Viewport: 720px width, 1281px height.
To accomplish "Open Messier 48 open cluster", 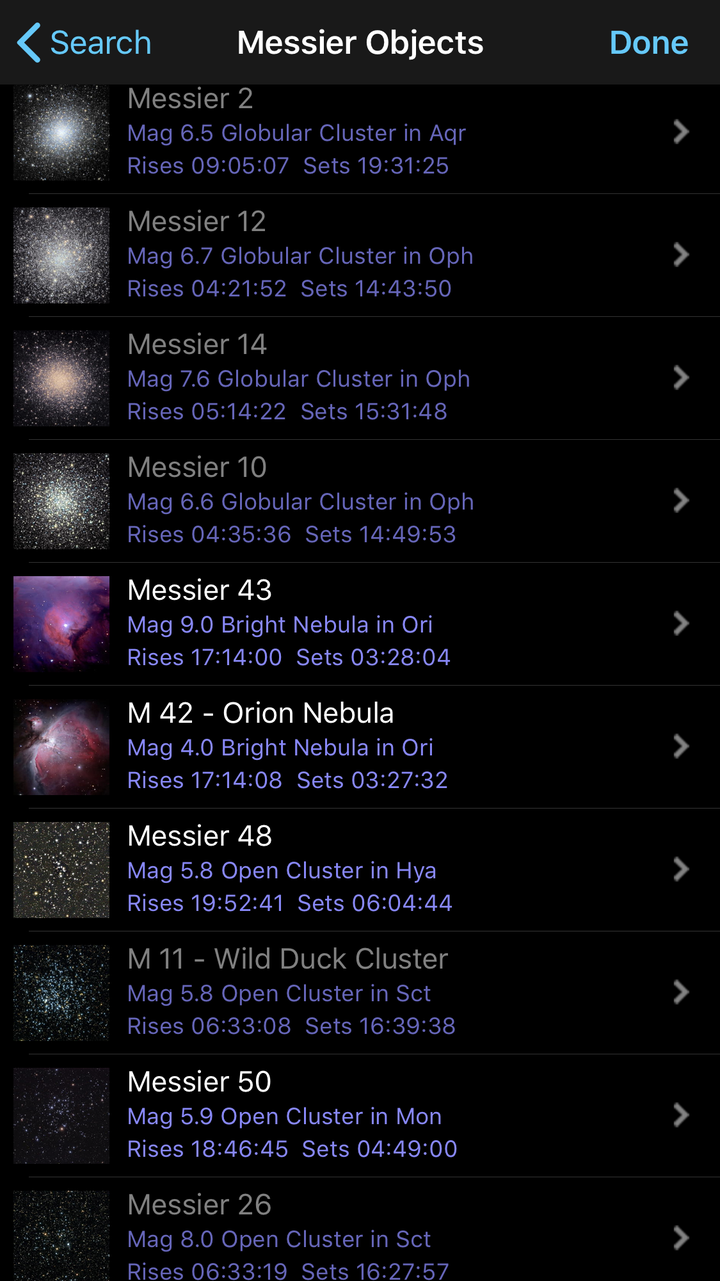I will (360, 870).
